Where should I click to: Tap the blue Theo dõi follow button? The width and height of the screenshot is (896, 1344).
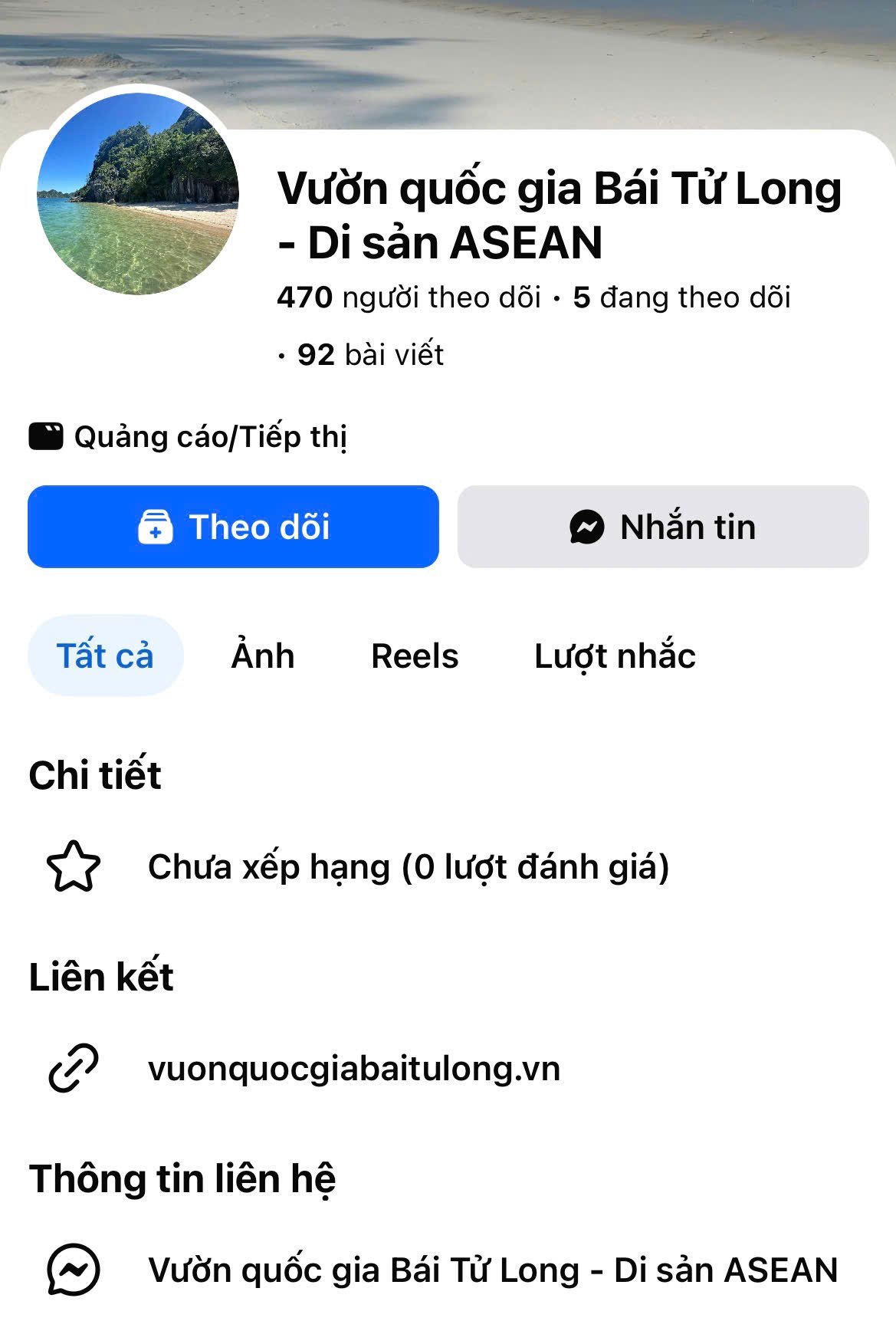click(x=233, y=527)
